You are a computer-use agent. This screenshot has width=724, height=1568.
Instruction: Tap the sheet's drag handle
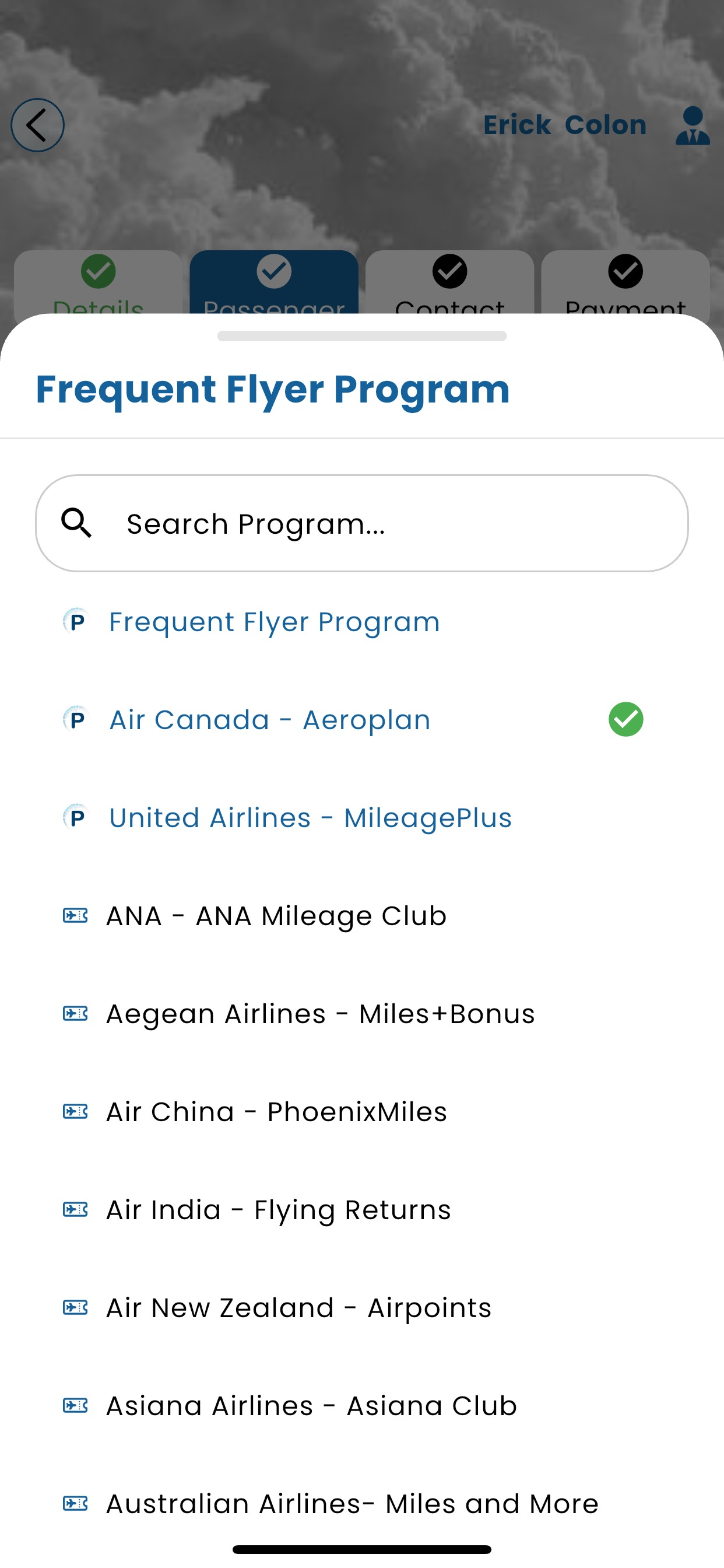[x=361, y=336]
